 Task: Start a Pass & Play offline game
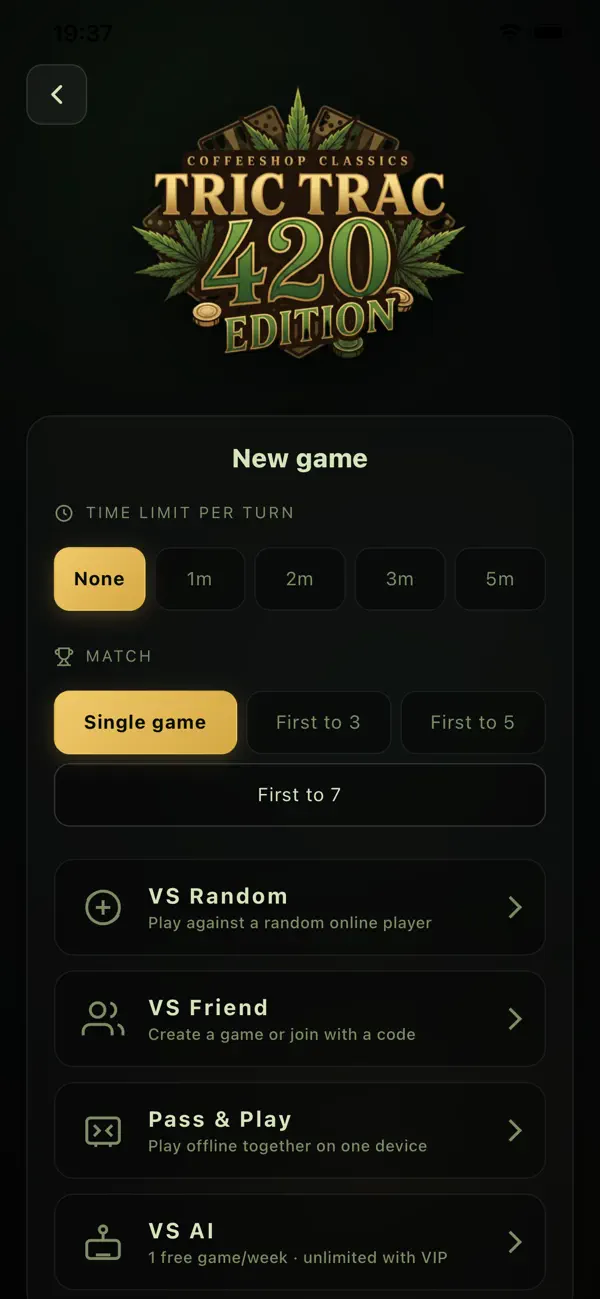300,1130
